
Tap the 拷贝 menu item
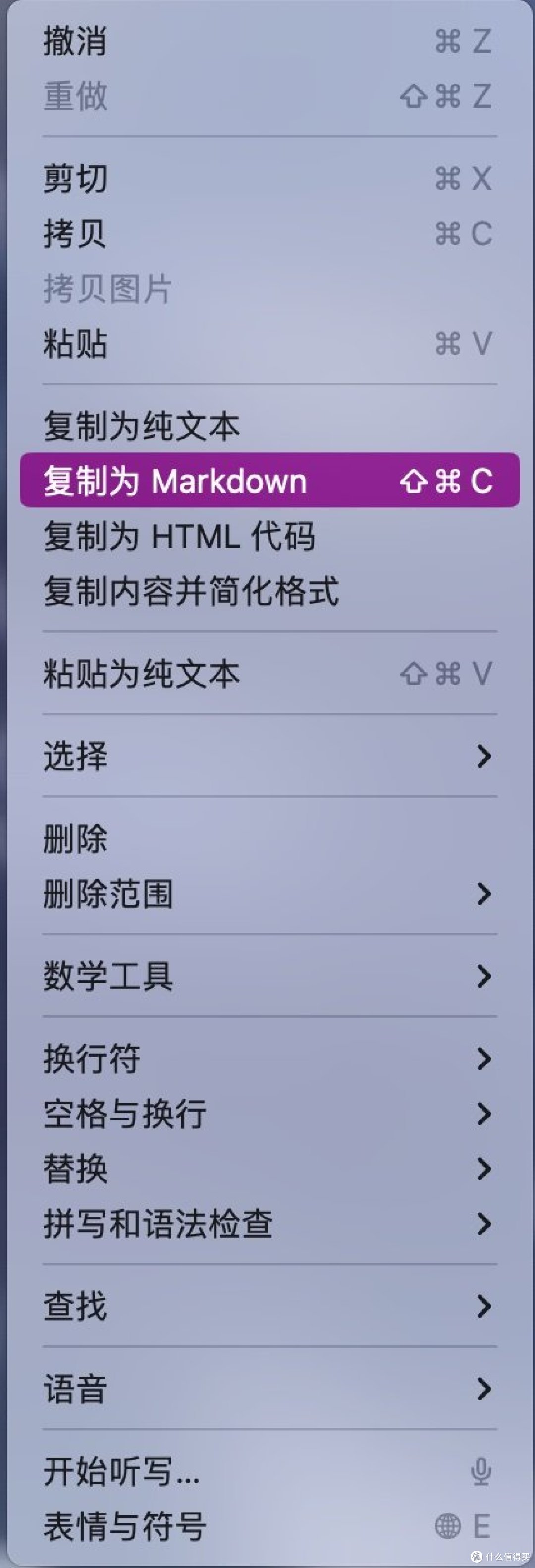(x=75, y=234)
